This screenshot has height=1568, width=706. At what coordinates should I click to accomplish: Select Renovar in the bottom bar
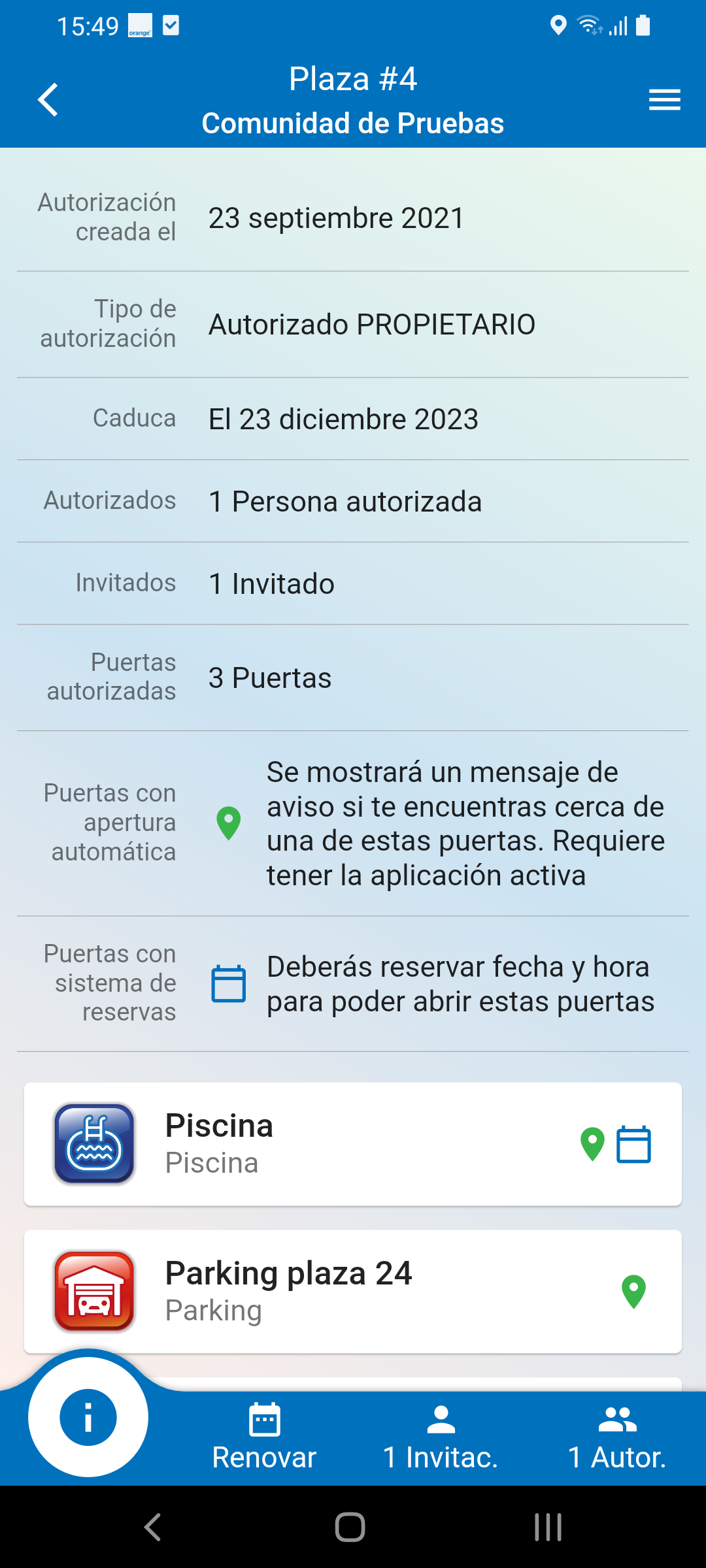click(x=264, y=1437)
